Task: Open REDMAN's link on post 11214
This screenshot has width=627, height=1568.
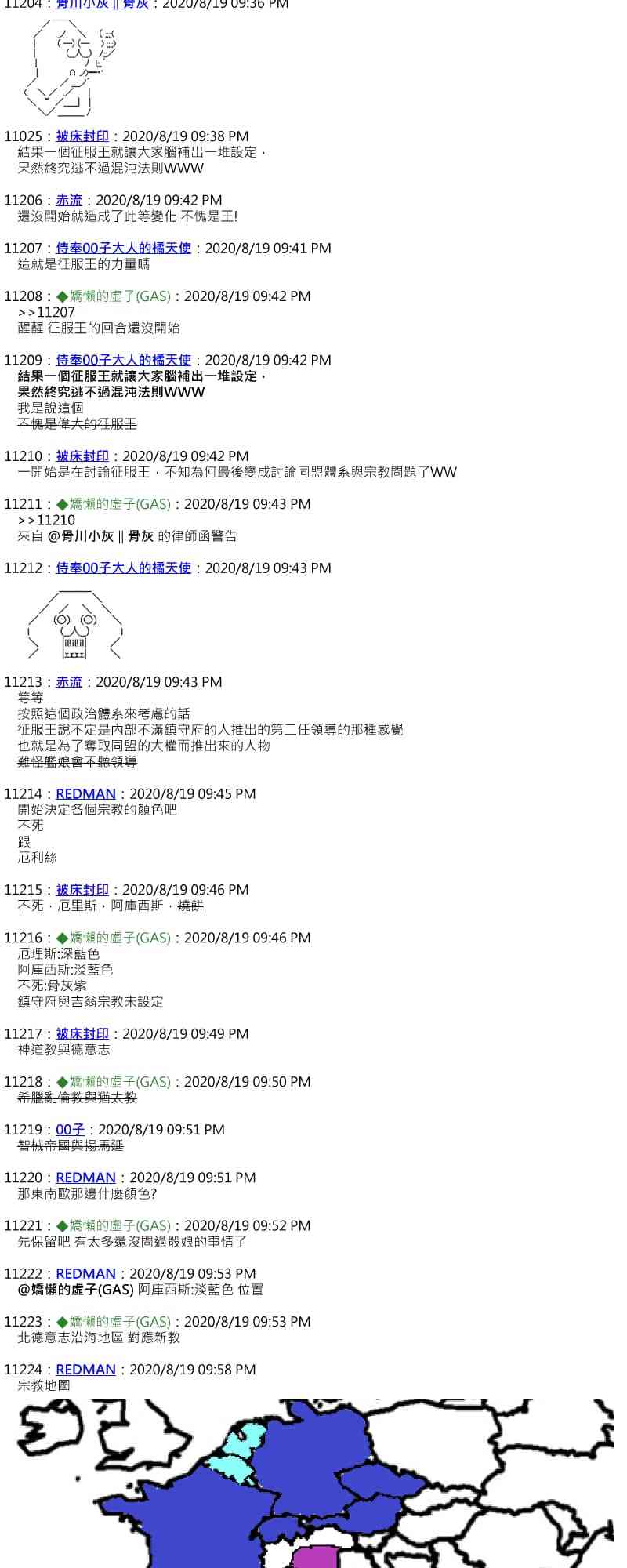Action: click(x=85, y=794)
